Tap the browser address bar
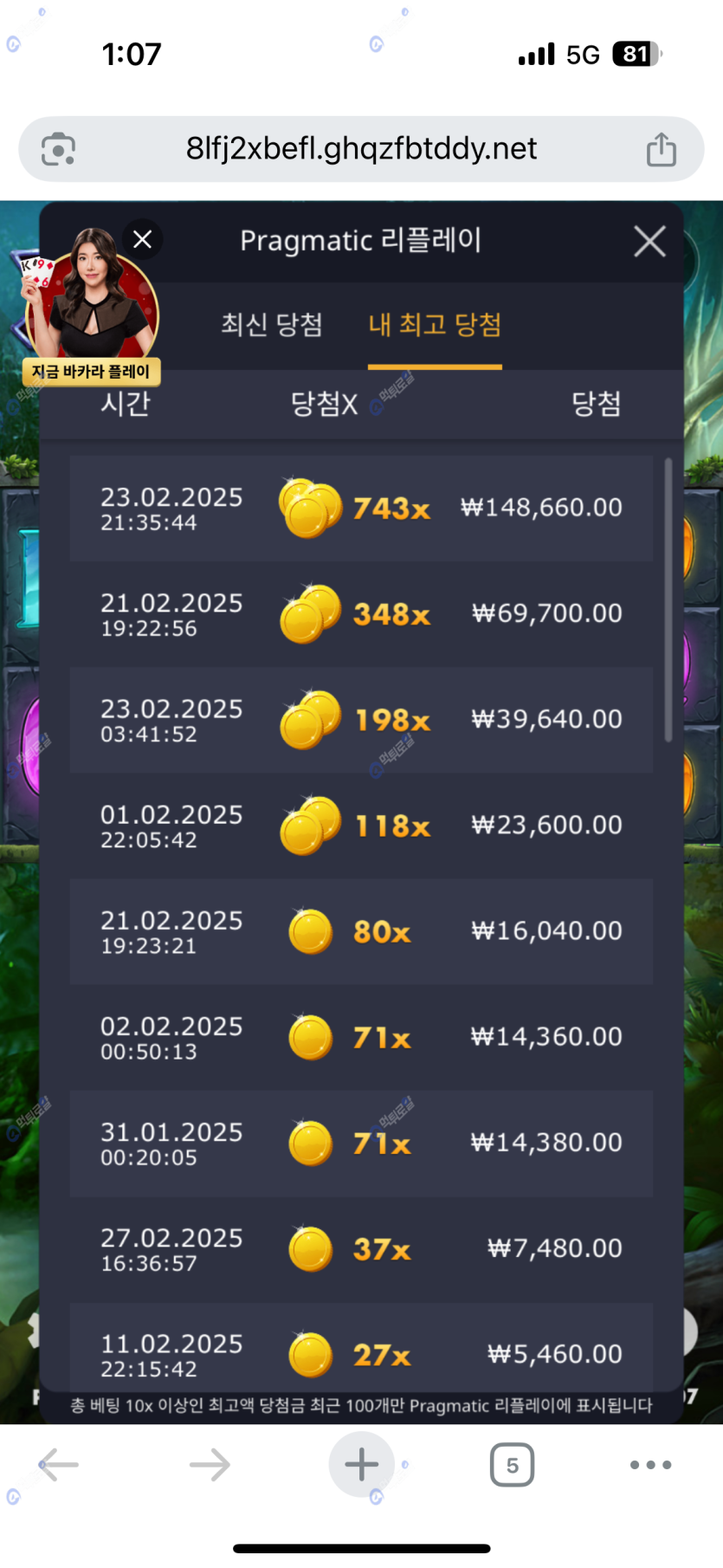723x1568 pixels. 361,149
